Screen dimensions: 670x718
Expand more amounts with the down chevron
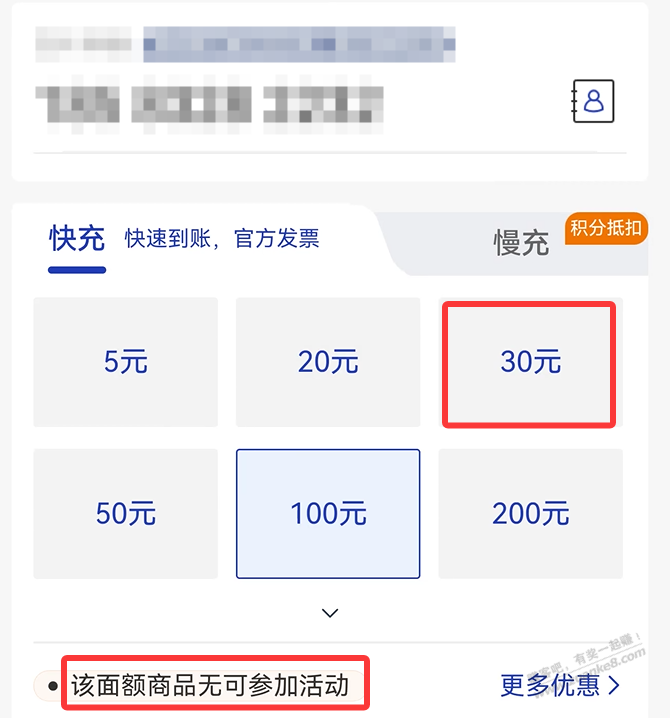tap(330, 613)
